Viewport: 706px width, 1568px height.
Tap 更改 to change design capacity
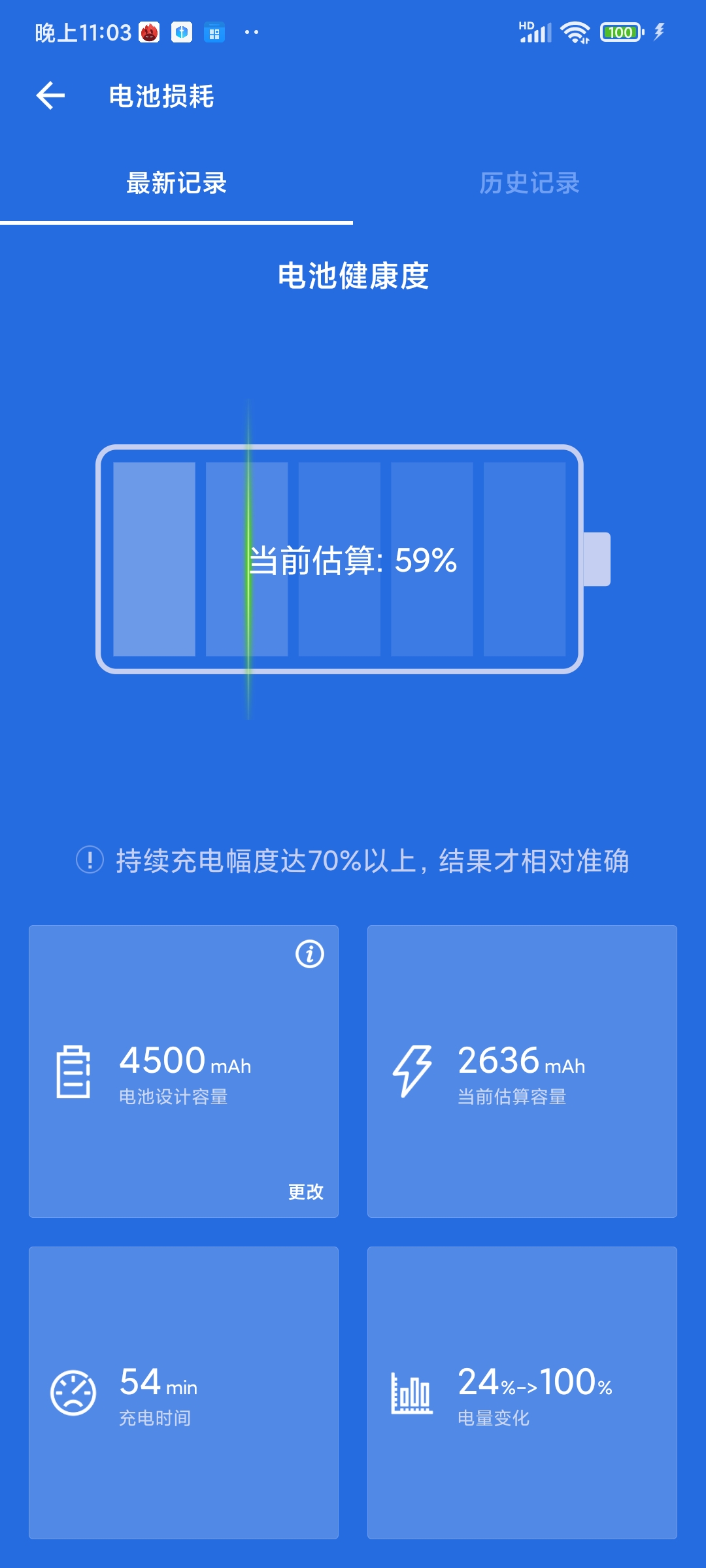click(x=306, y=1192)
